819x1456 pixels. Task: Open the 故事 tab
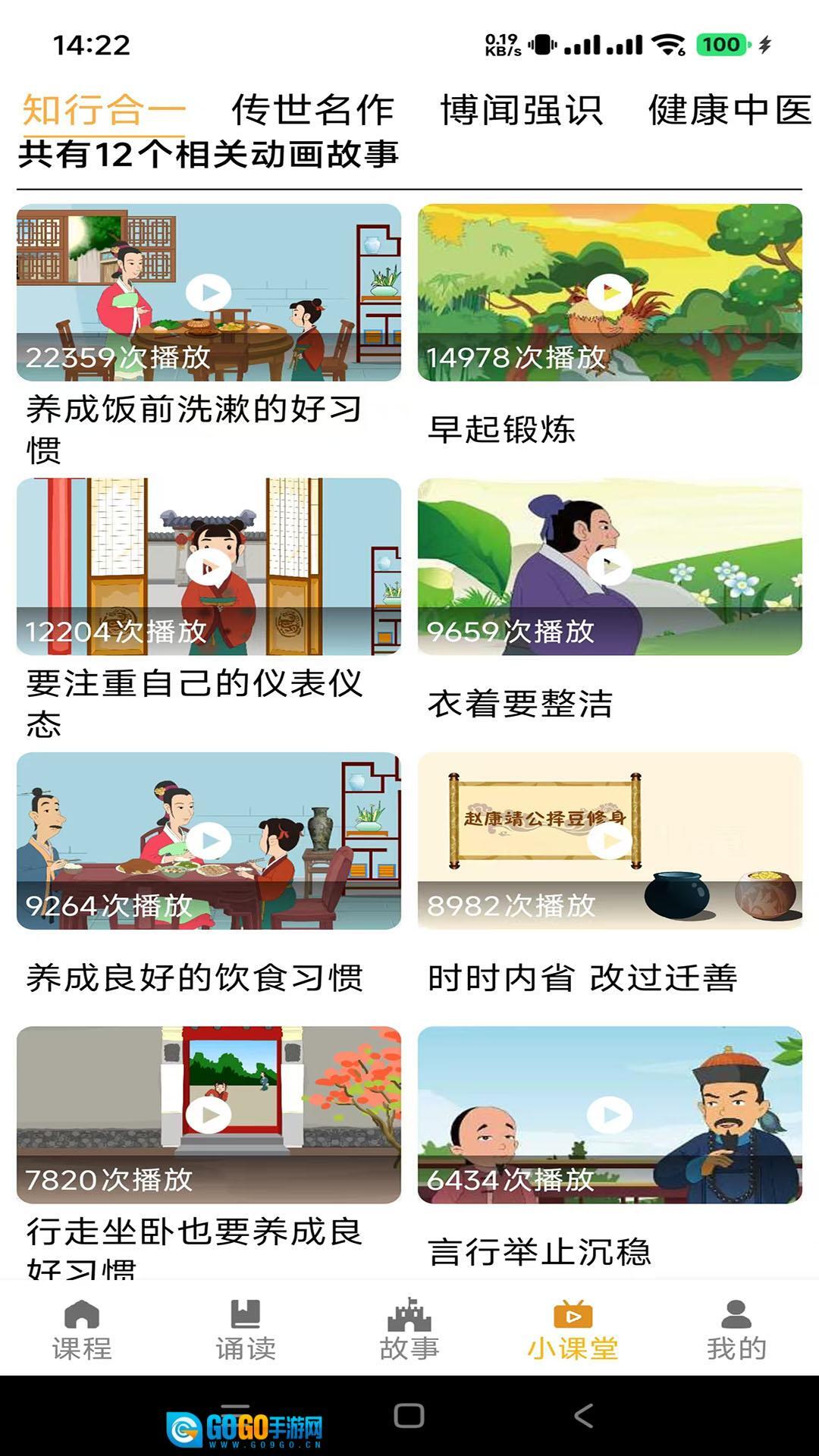click(409, 1329)
